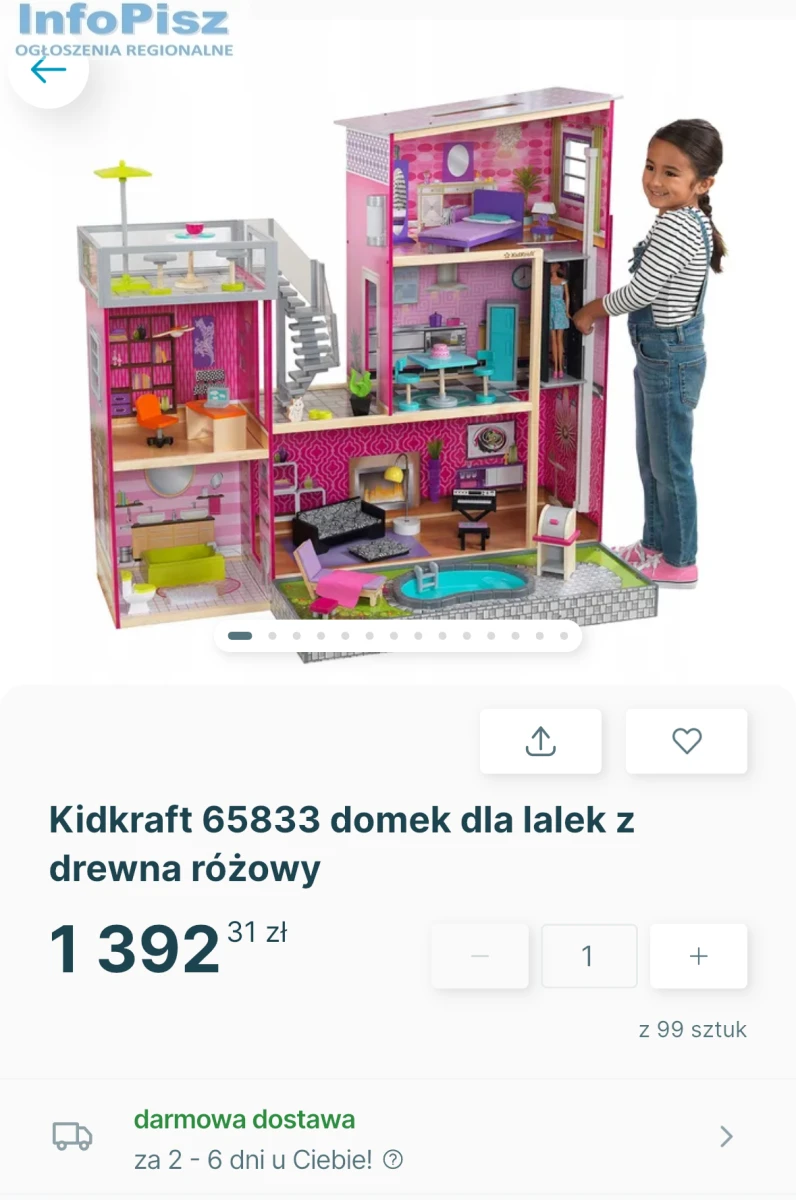
Task: Show delivery time info question mark
Action: [x=394, y=1160]
